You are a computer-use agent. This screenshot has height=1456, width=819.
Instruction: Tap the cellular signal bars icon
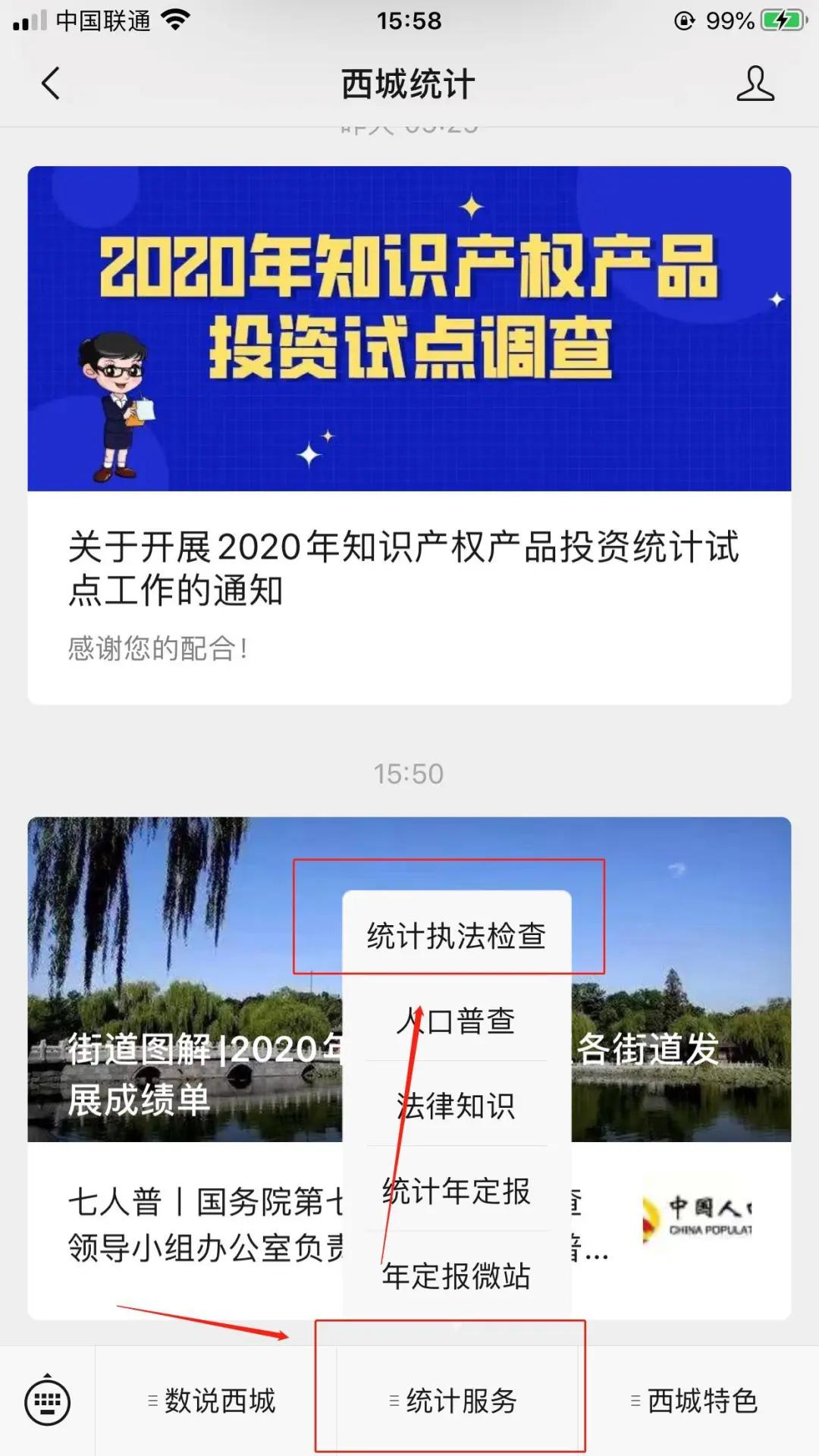pos(30,21)
